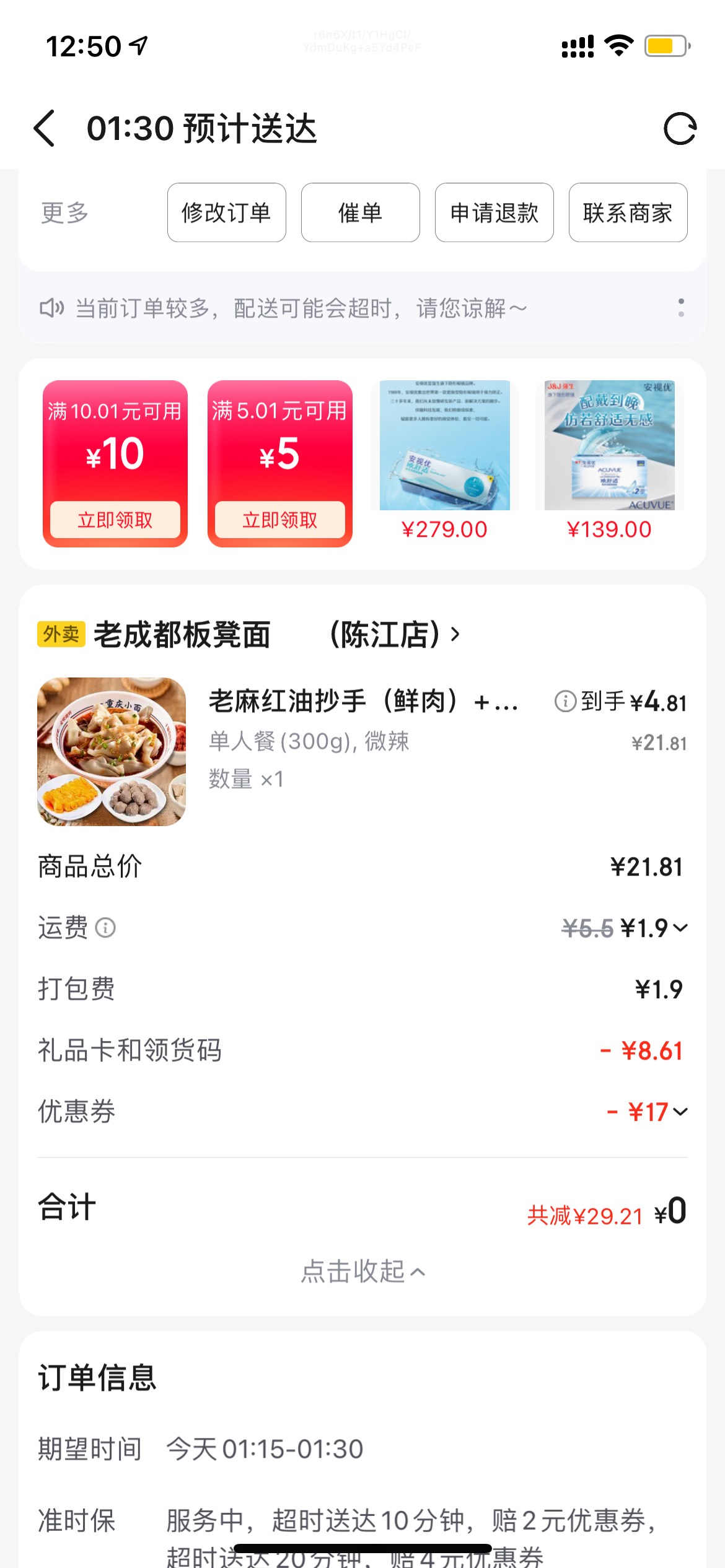Open the three-dot menu on the delay notice
Viewport: 725px width, 1568px height.
[681, 308]
